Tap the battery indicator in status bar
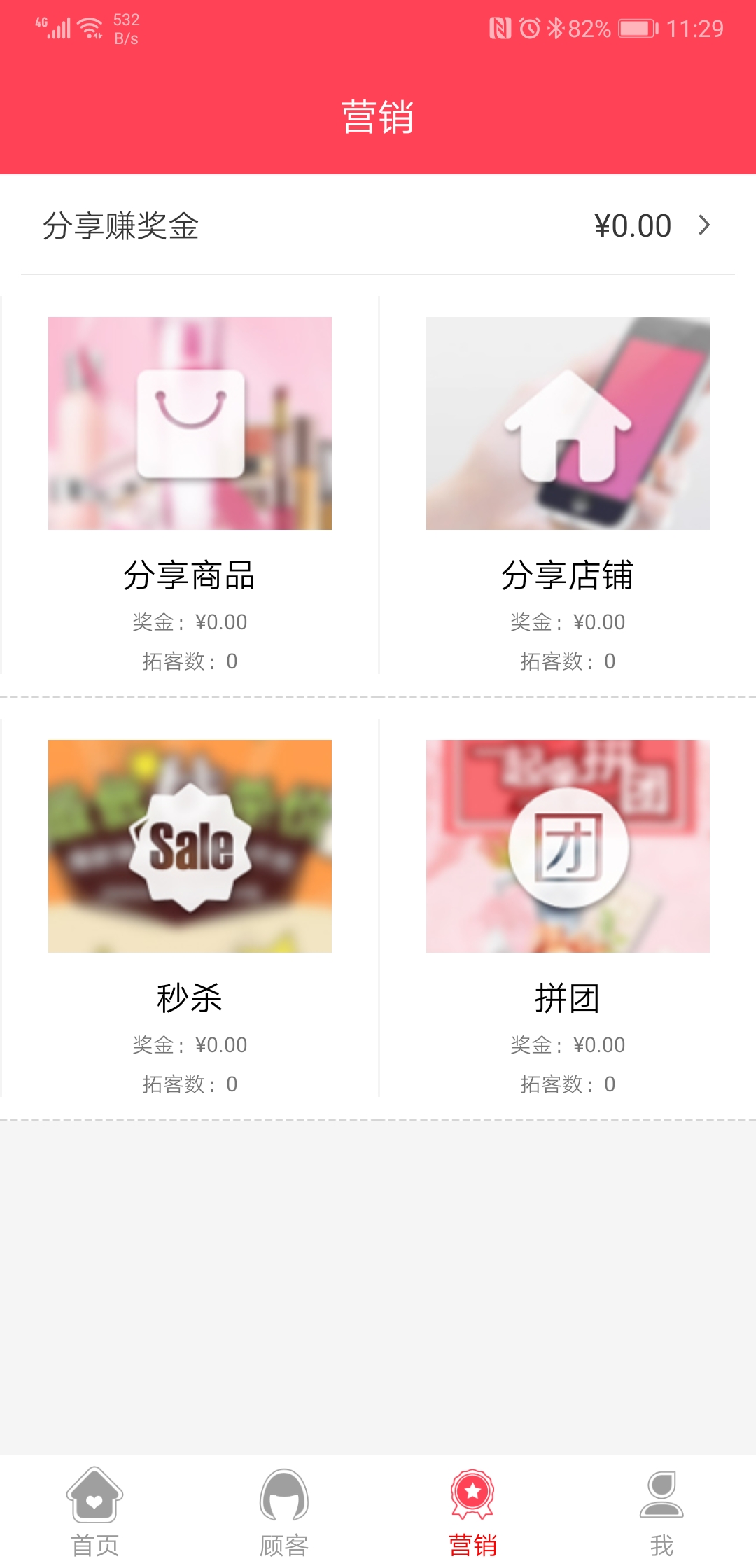 pyautogui.click(x=636, y=29)
